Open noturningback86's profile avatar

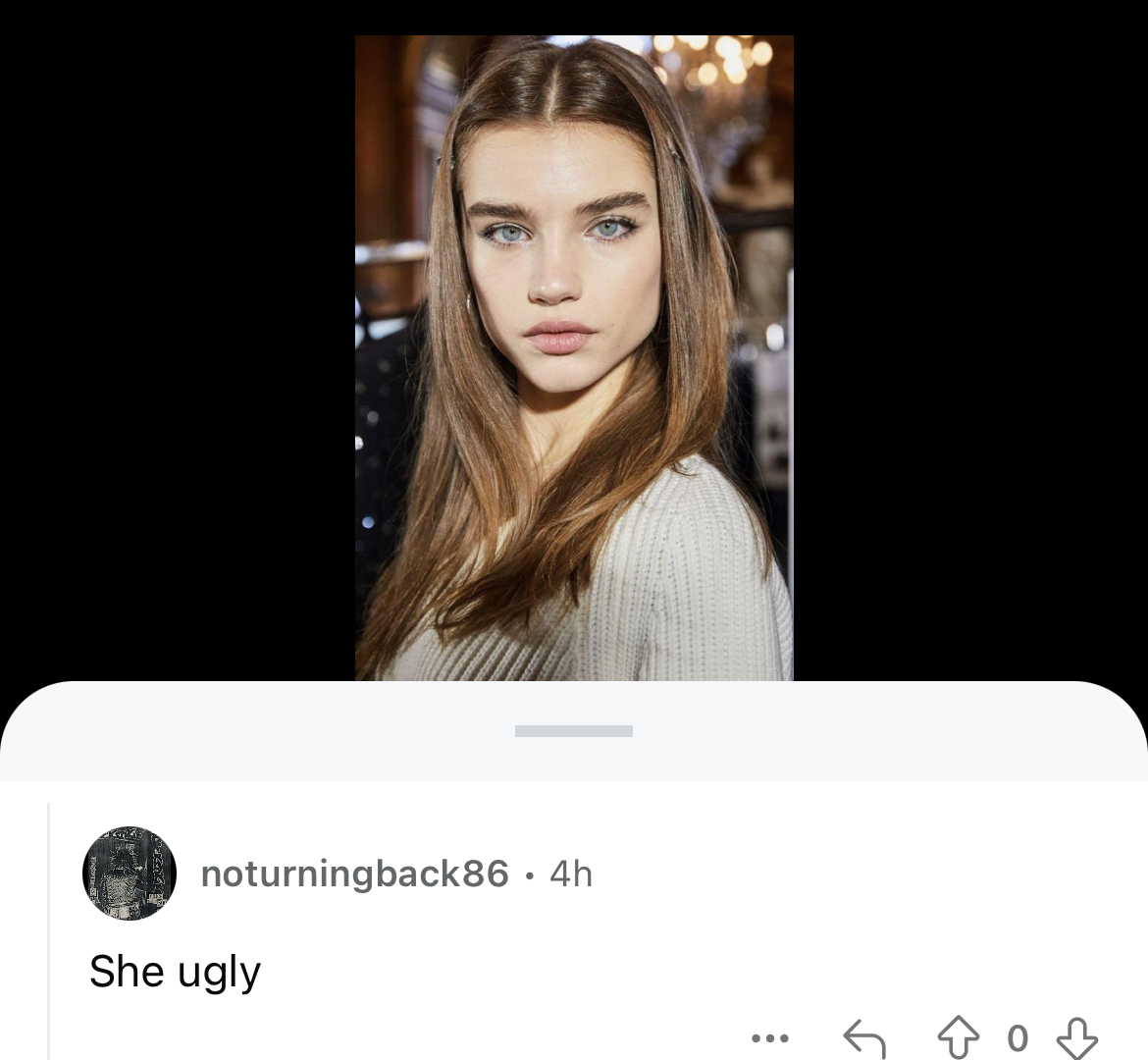tap(129, 873)
